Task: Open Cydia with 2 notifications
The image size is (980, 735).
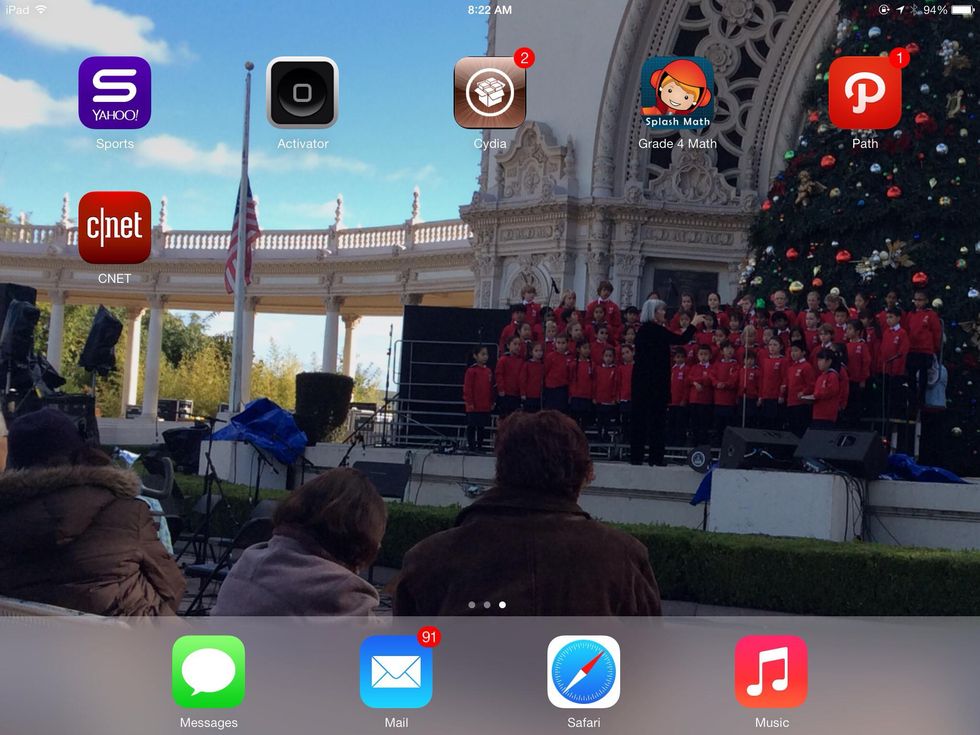Action: coord(490,93)
